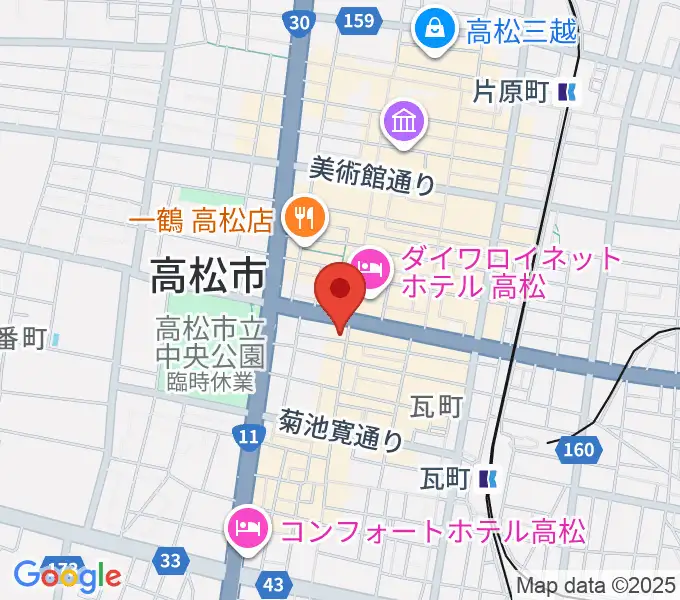Open the 一鶴 高松店 restaurant marker

(x=302, y=215)
